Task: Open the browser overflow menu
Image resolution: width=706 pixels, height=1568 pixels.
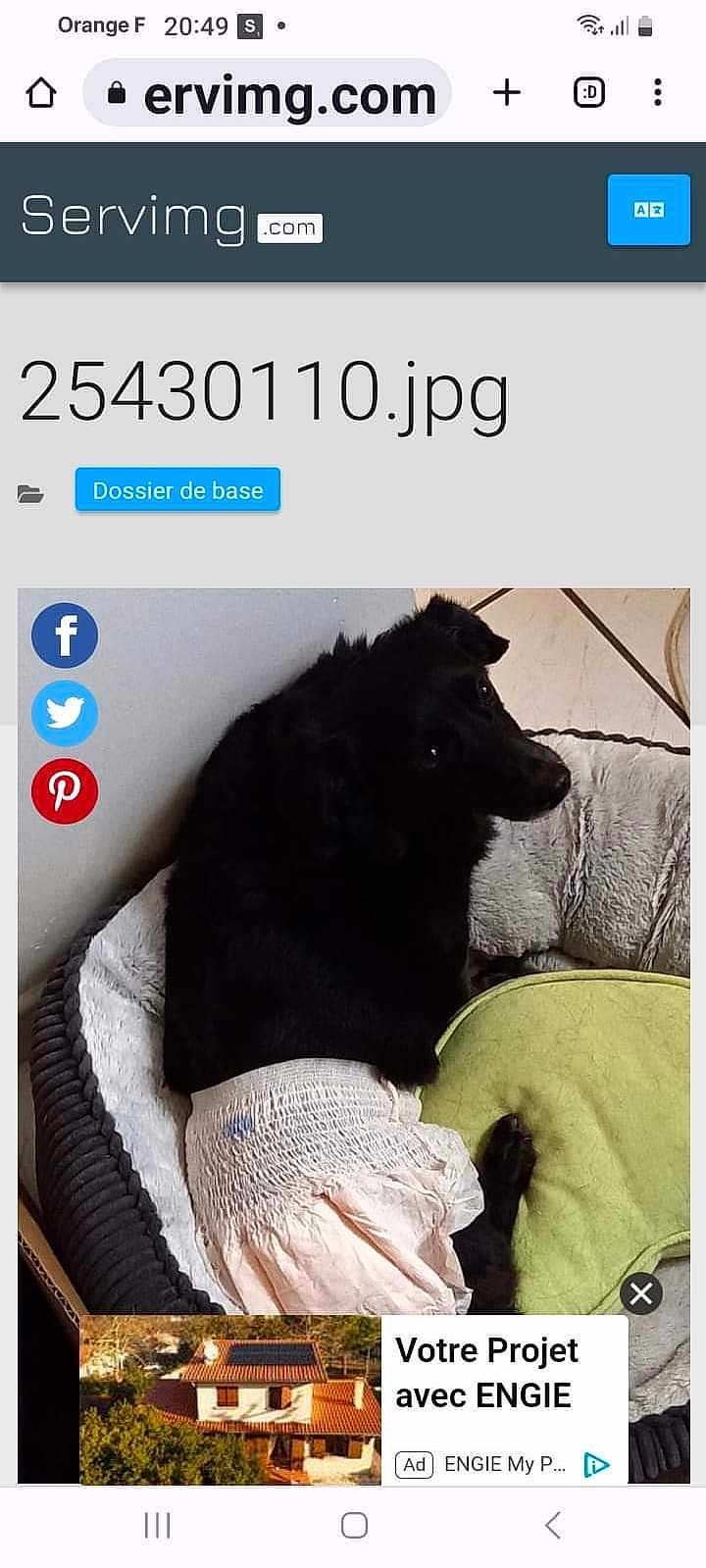Action: point(657,93)
